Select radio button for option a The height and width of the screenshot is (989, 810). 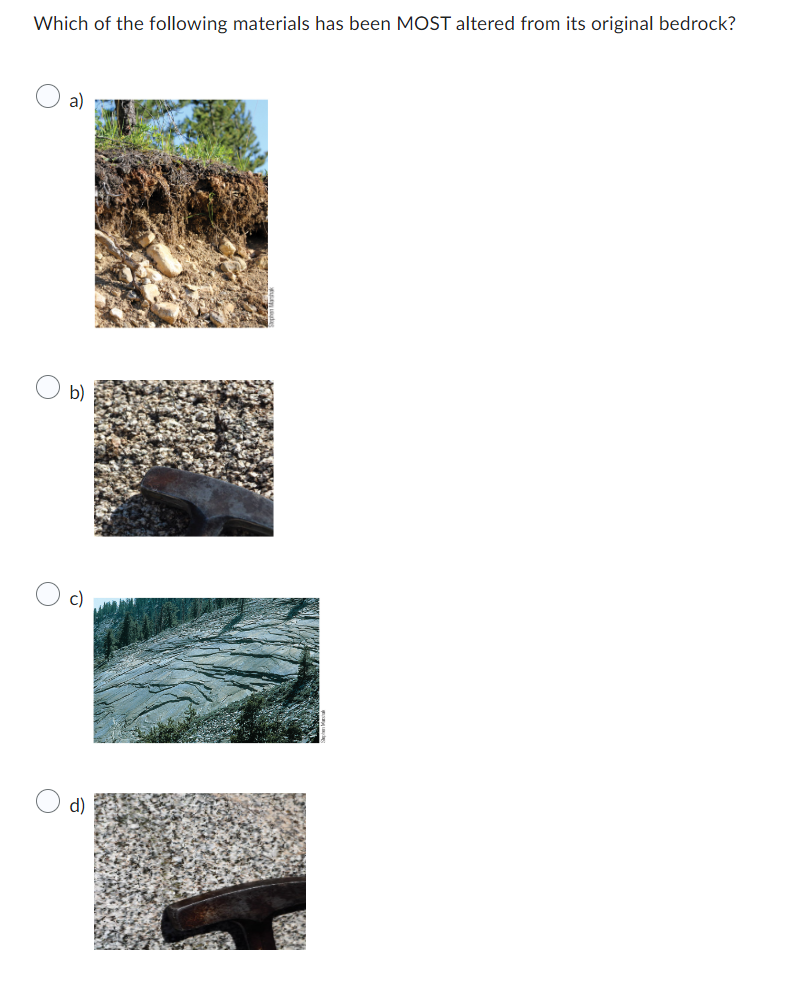(x=47, y=95)
